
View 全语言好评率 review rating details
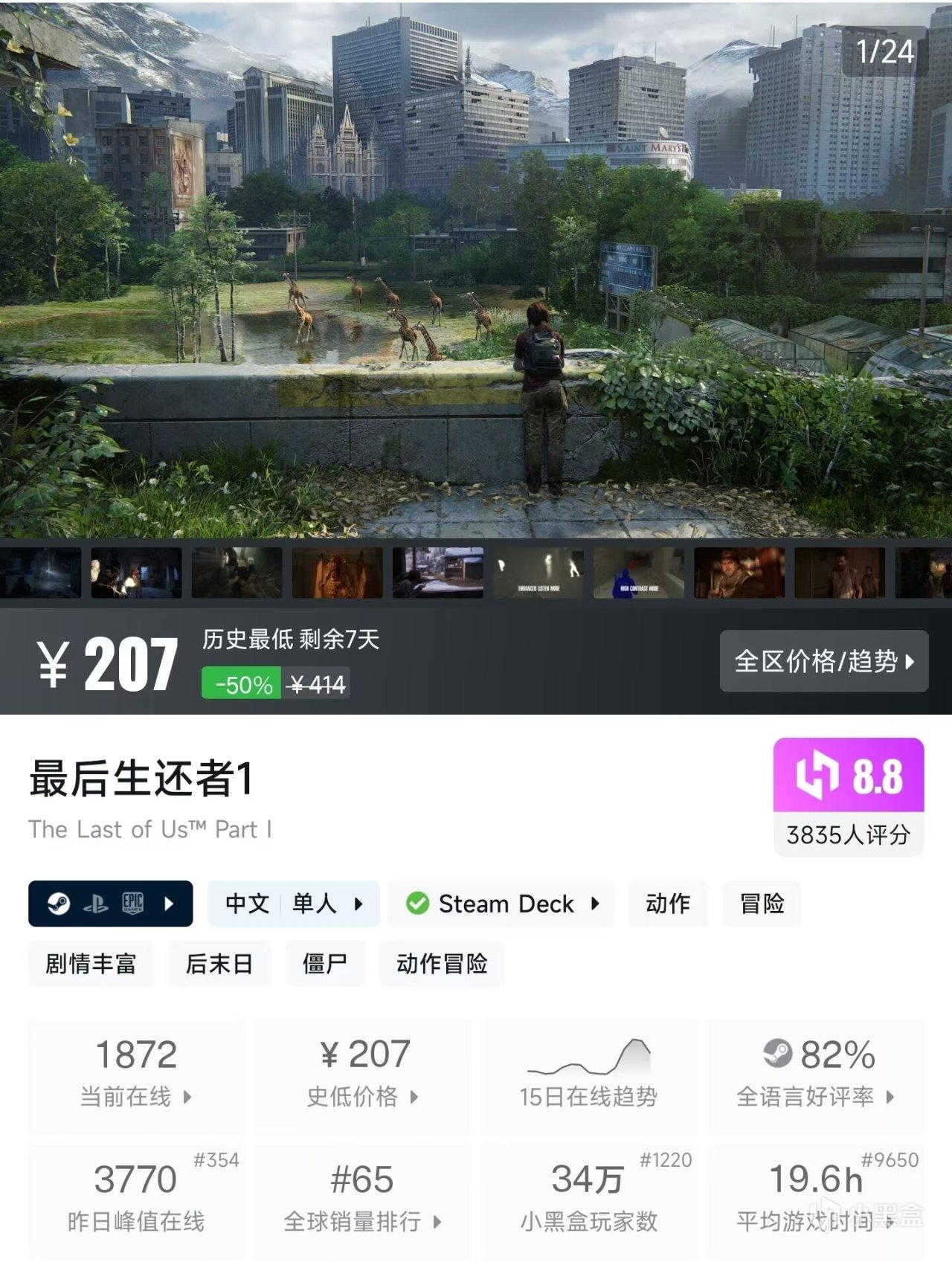(x=816, y=1075)
